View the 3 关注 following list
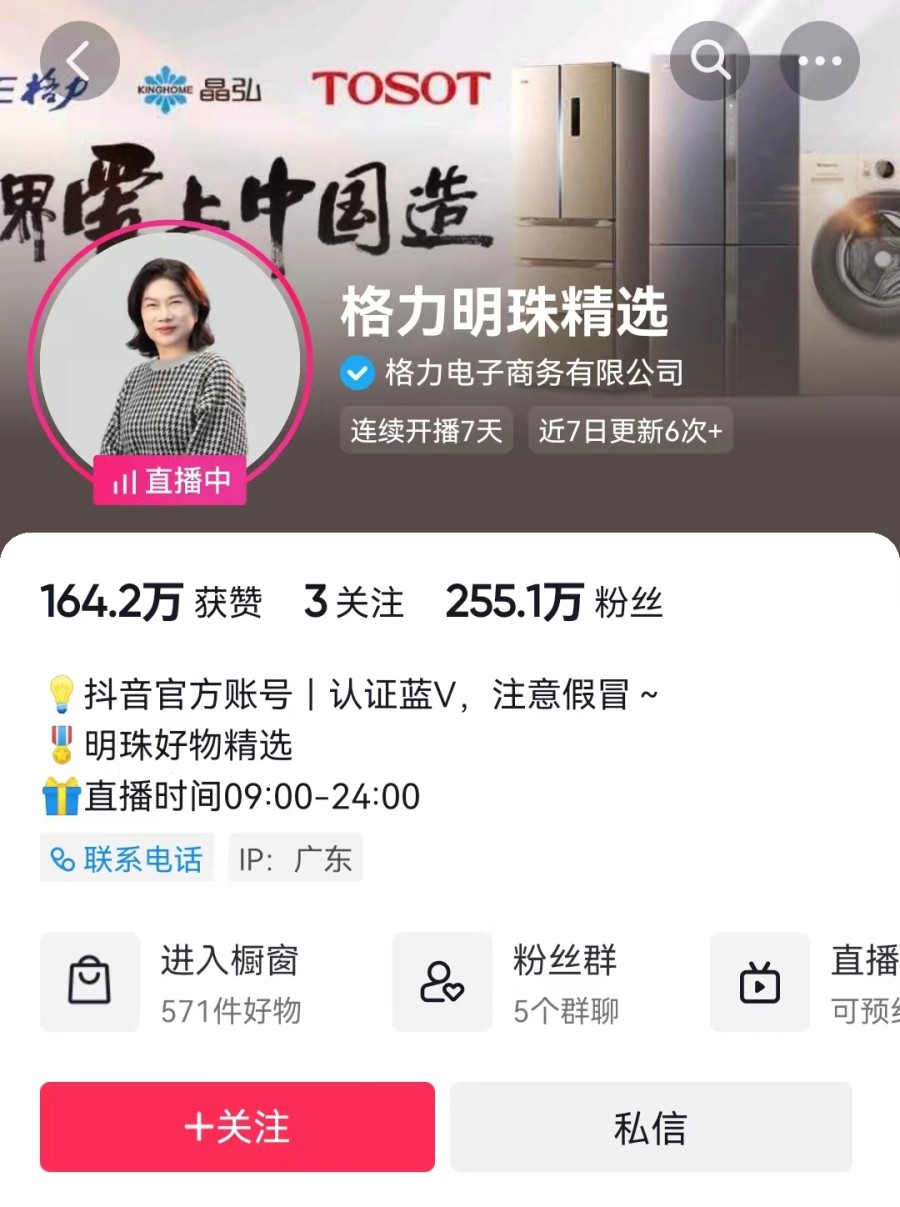The image size is (900, 1207). click(354, 603)
